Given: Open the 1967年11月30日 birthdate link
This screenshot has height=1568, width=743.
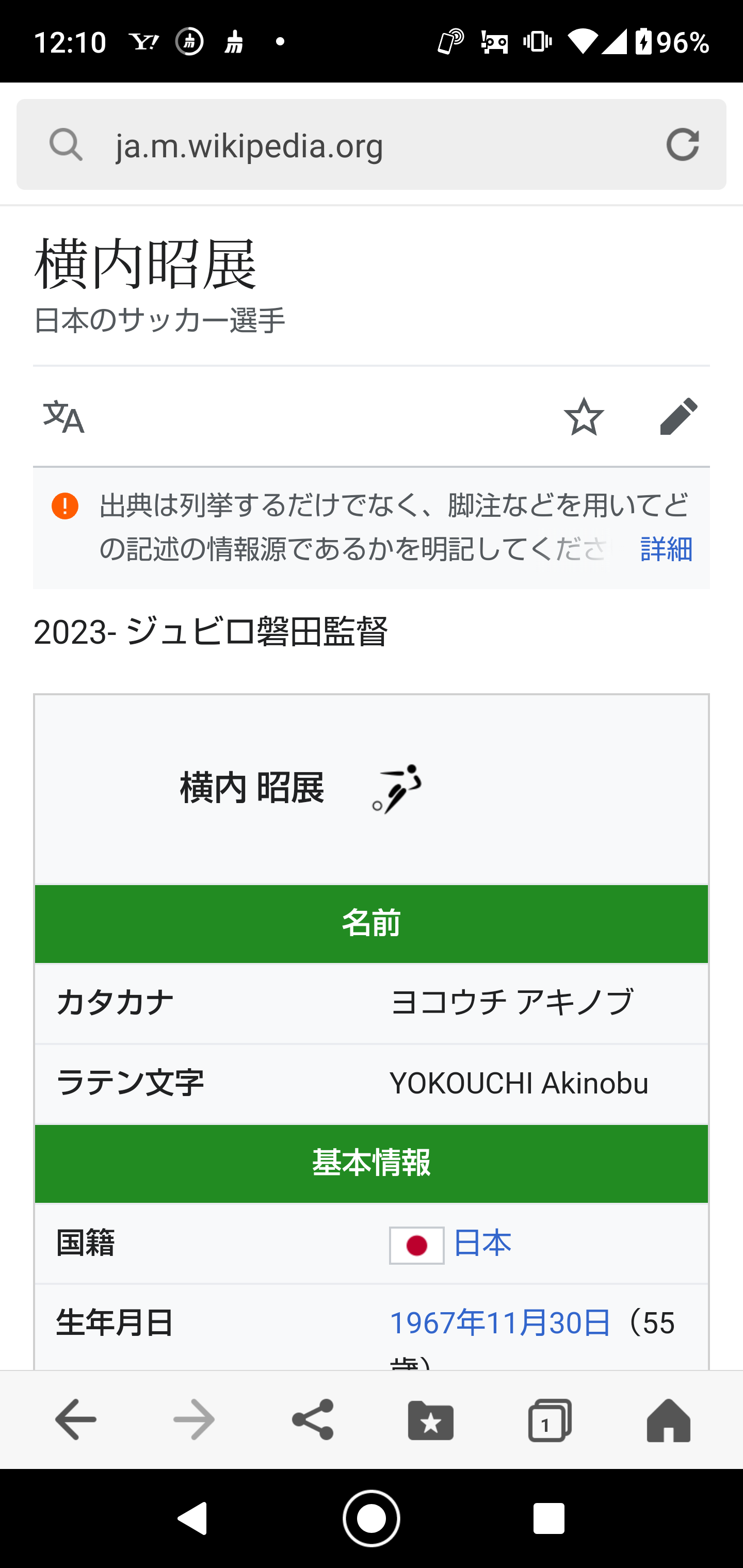Looking at the screenshot, I should coord(499,1324).
